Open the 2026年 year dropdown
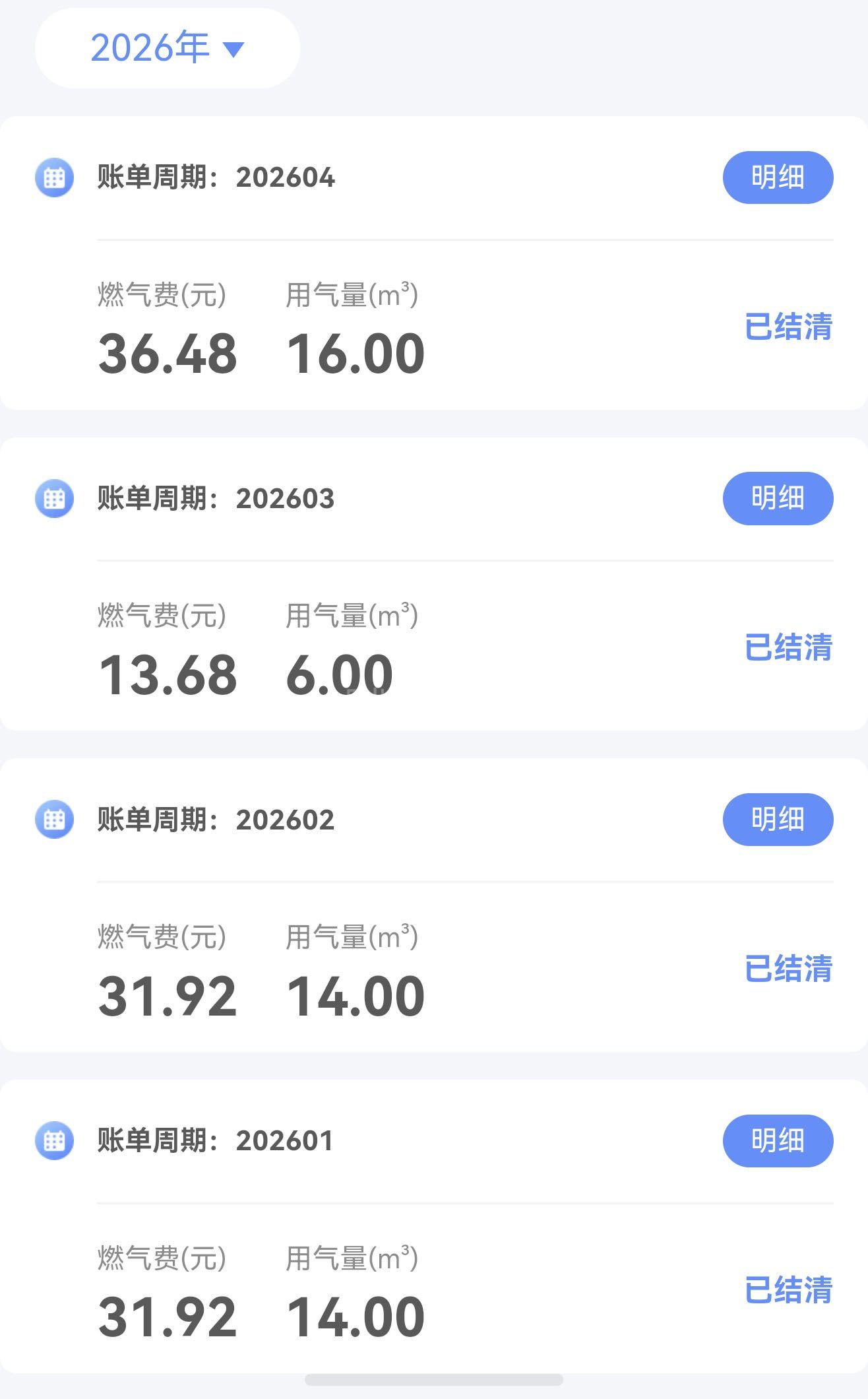 (x=167, y=48)
